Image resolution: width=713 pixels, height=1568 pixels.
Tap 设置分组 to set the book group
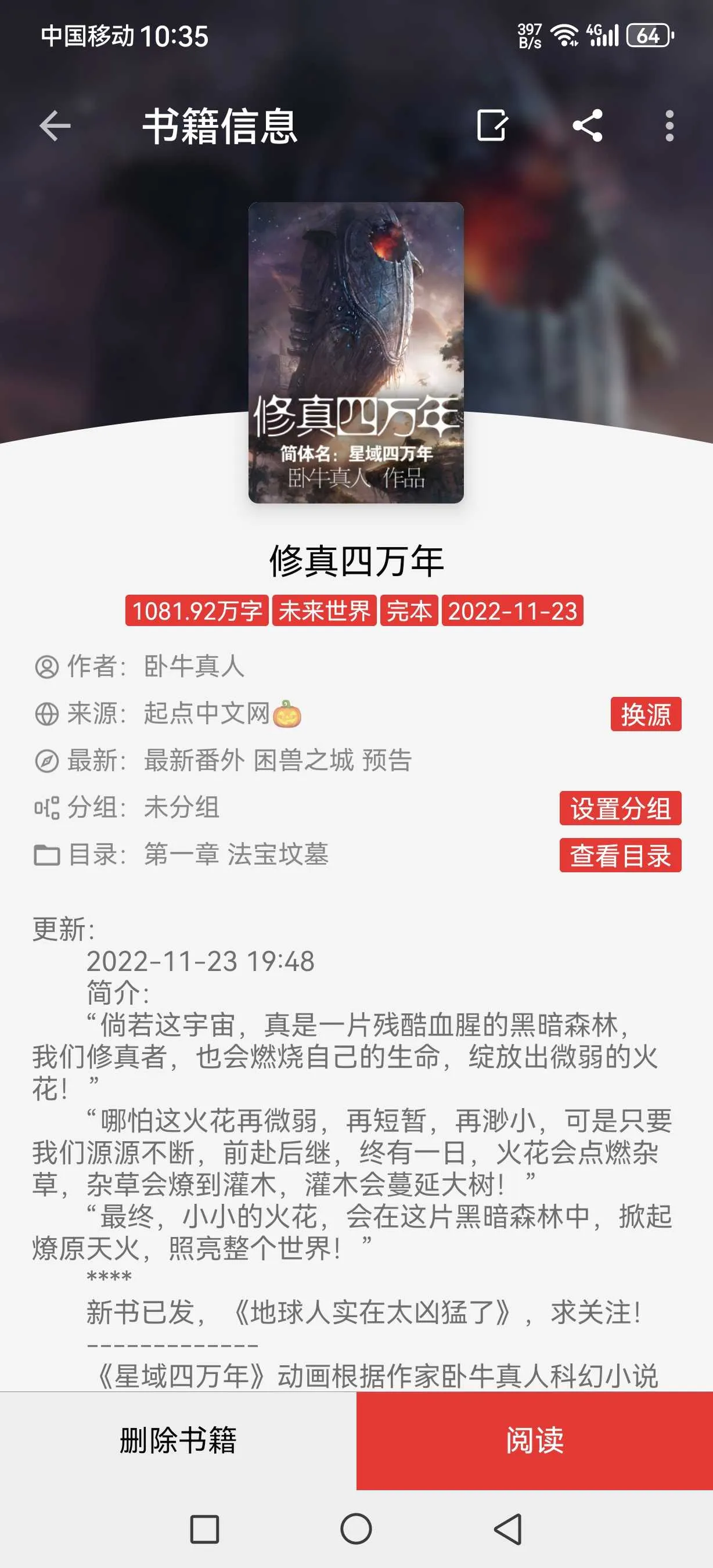coord(620,808)
